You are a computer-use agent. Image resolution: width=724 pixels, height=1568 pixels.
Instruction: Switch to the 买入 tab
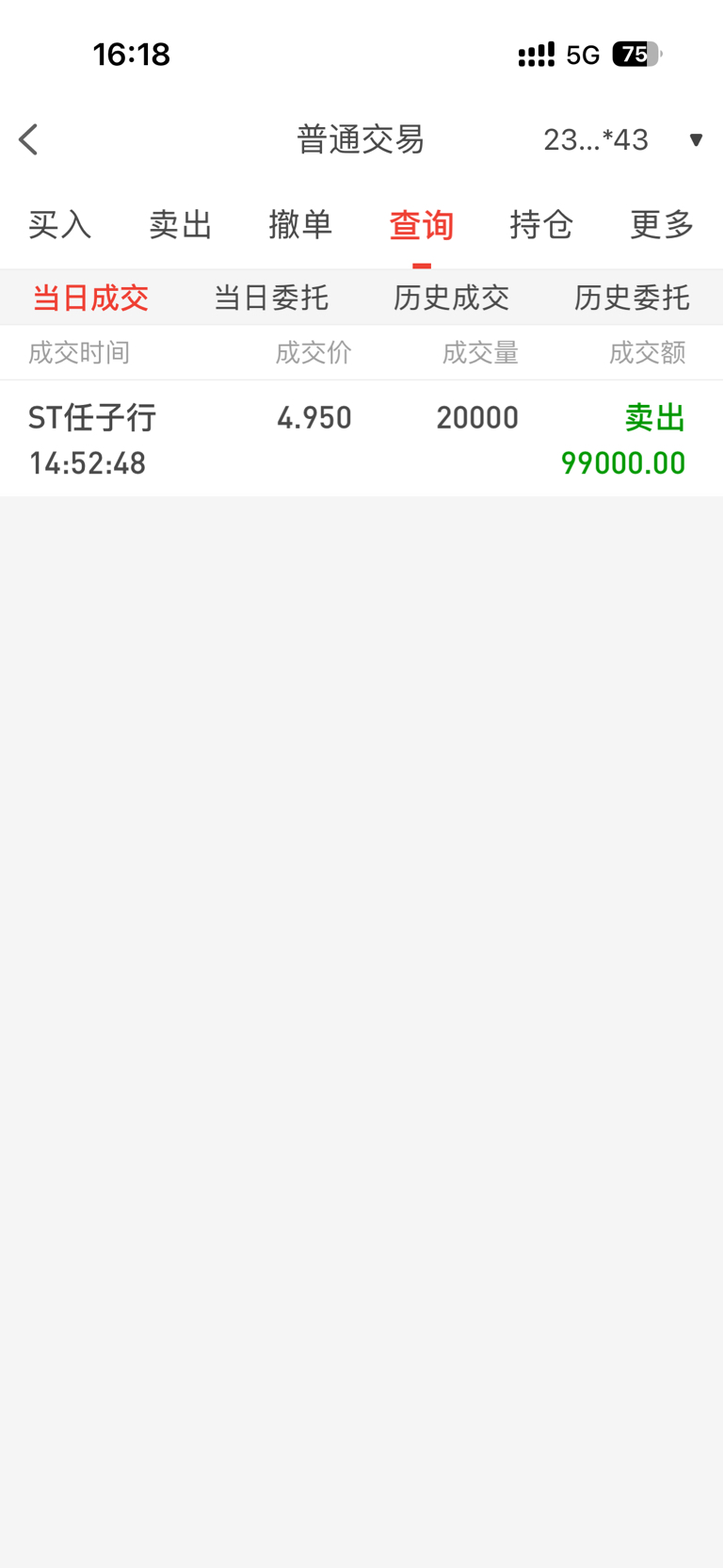pyautogui.click(x=60, y=225)
